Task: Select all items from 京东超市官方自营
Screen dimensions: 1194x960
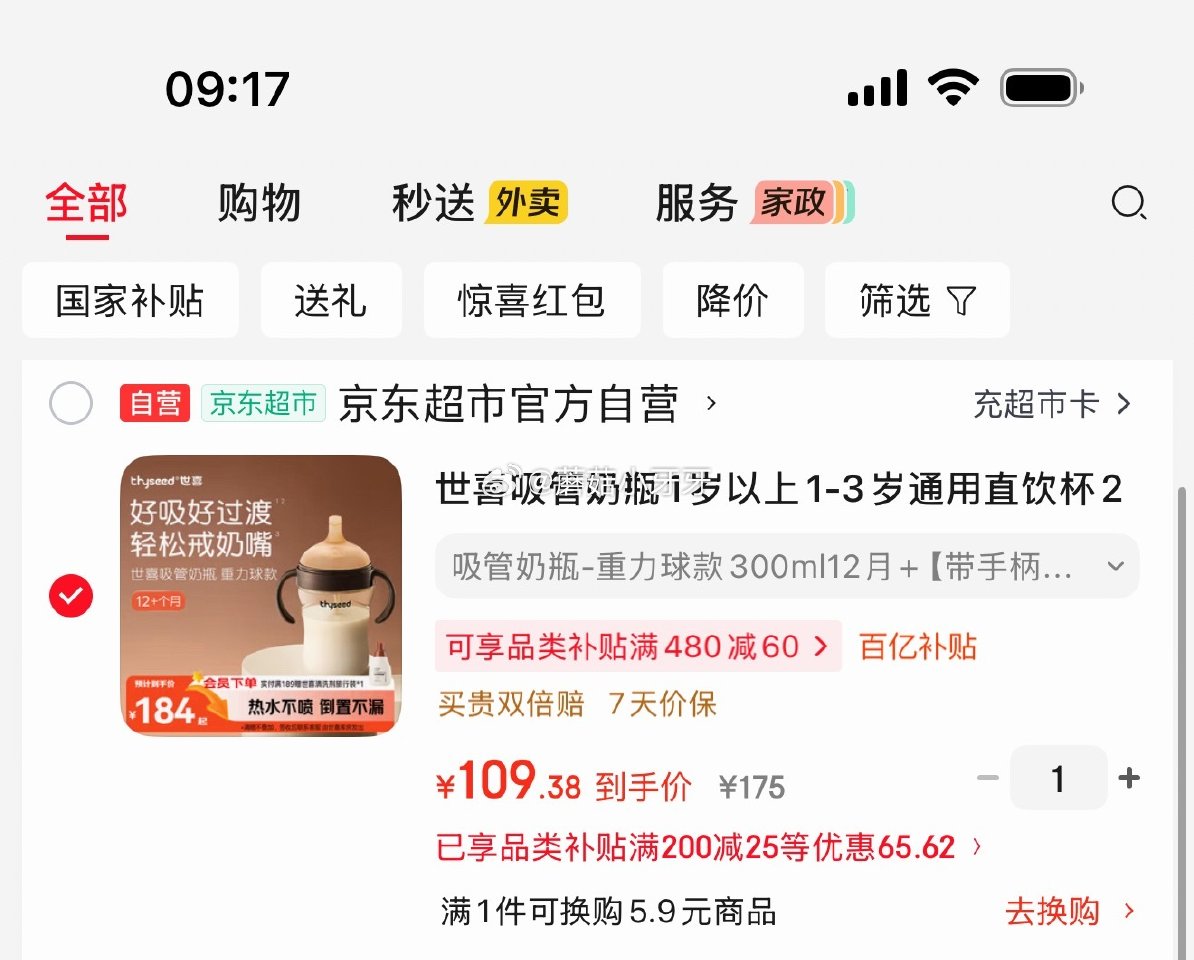Action: pyautogui.click(x=71, y=403)
